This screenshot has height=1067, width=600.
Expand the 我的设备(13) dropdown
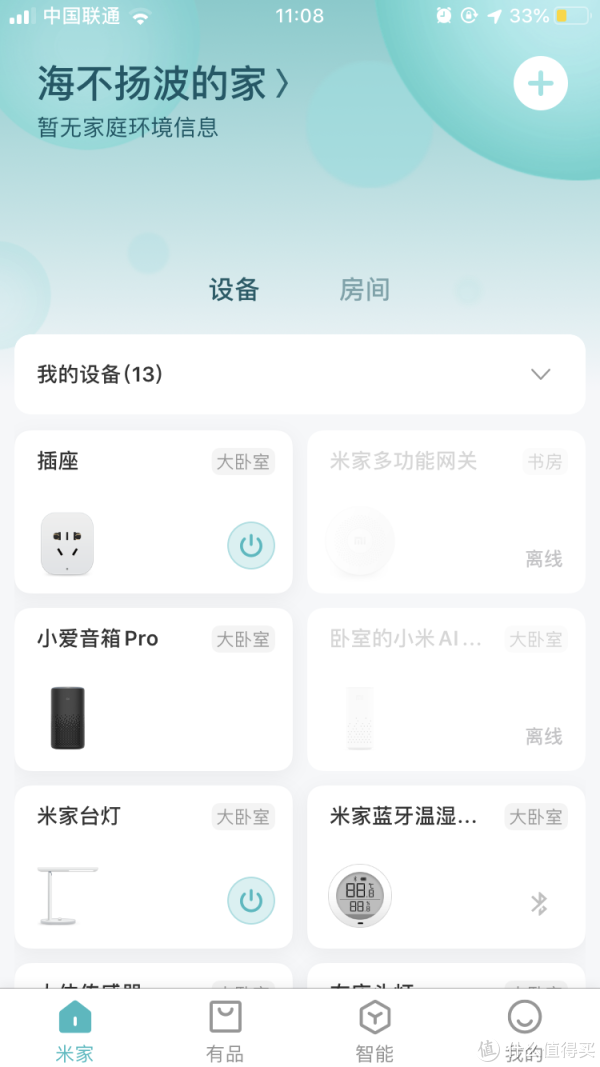point(540,375)
